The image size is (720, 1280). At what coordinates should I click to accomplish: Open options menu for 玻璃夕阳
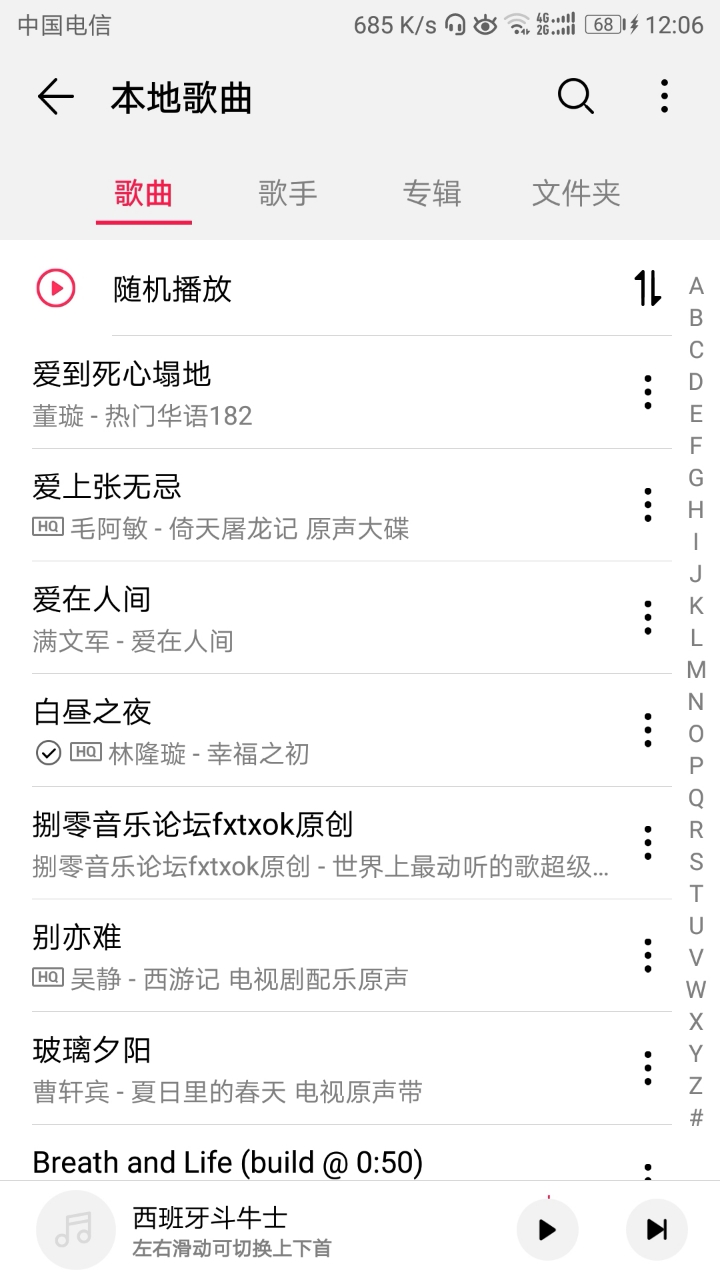pyautogui.click(x=647, y=1068)
